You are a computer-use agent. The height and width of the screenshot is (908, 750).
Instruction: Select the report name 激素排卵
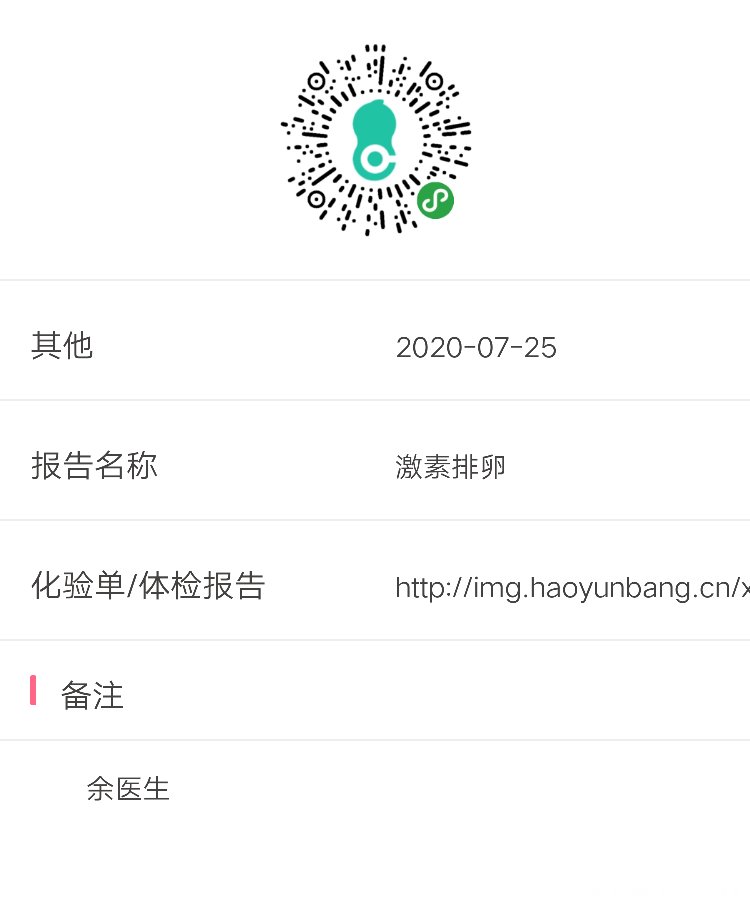point(450,465)
